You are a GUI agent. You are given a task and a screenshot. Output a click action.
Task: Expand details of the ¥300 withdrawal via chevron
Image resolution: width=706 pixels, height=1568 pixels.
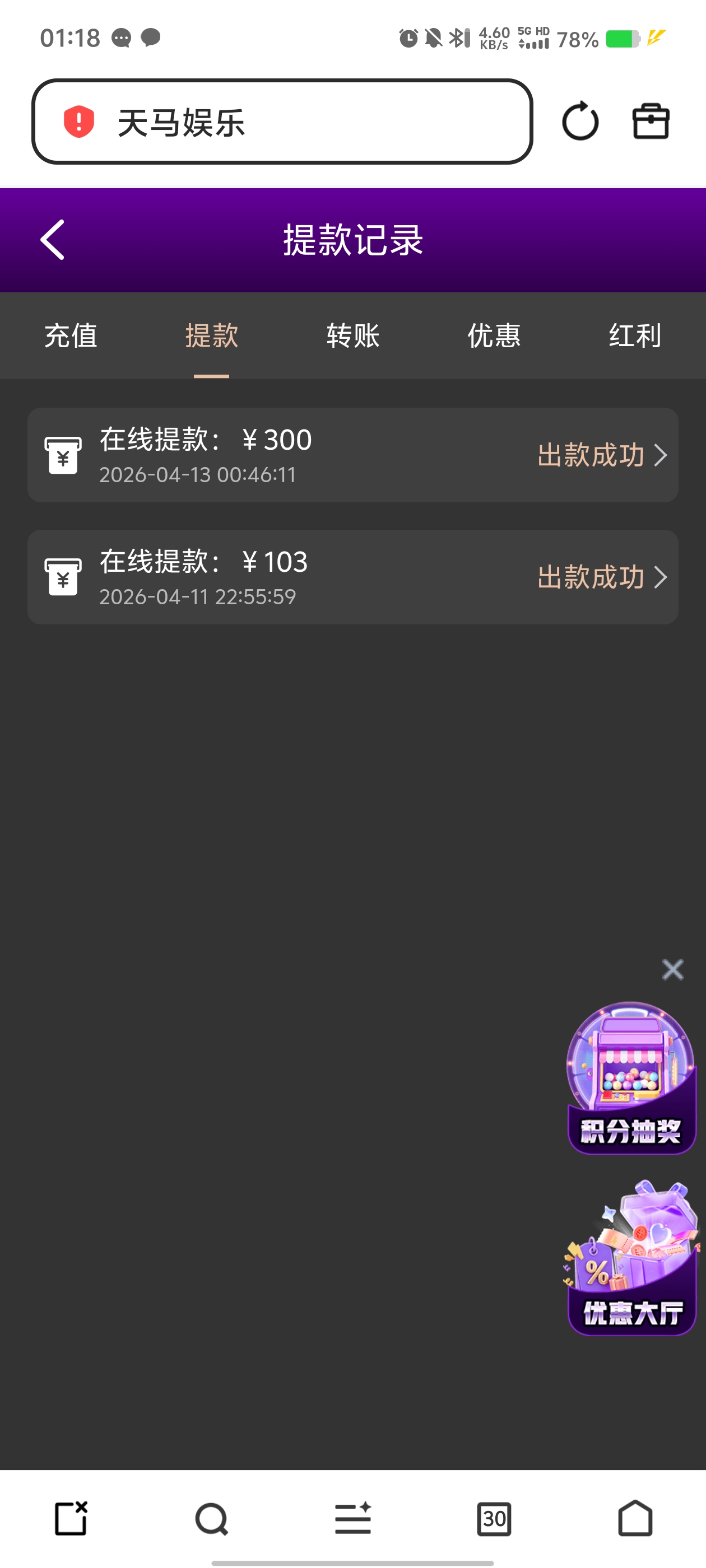[x=662, y=454]
